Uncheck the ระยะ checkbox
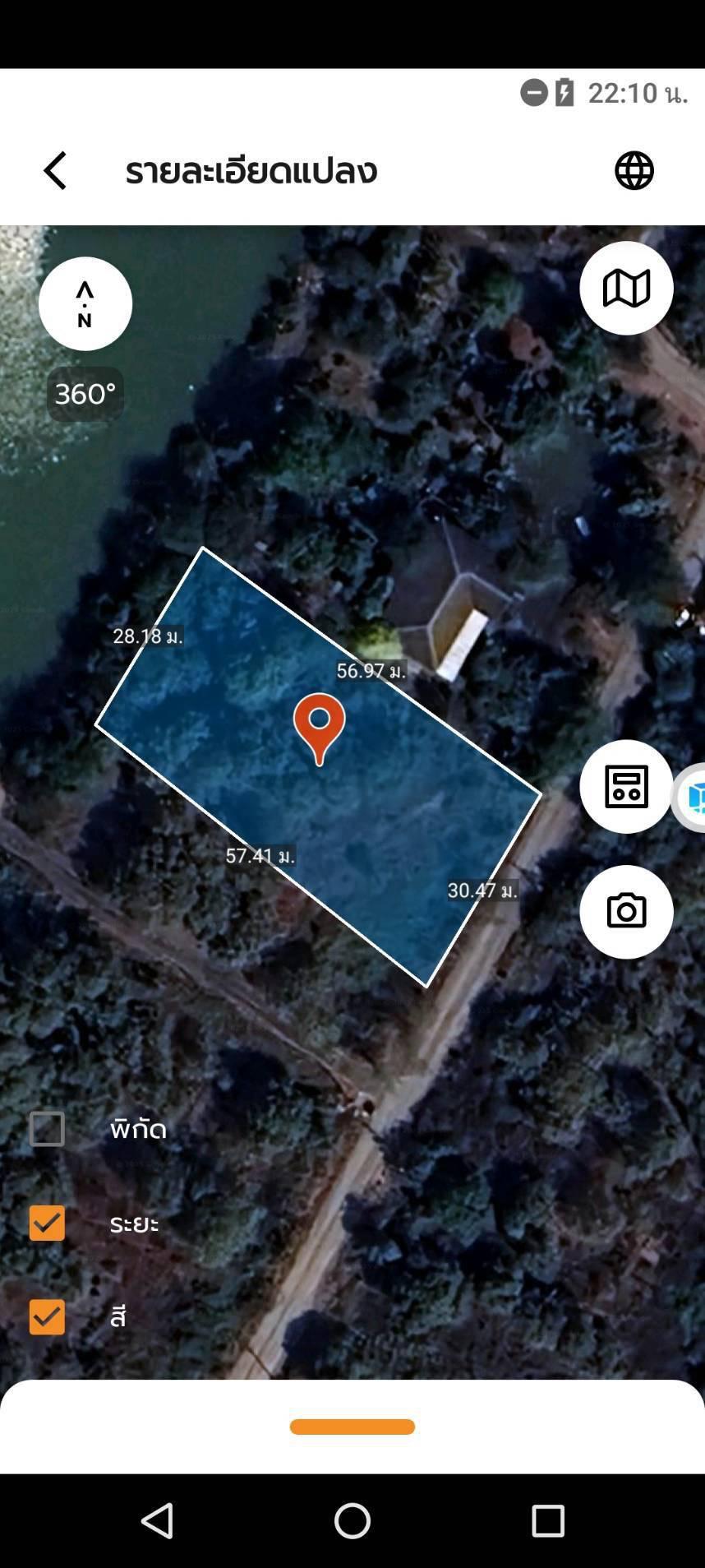 47,1223
